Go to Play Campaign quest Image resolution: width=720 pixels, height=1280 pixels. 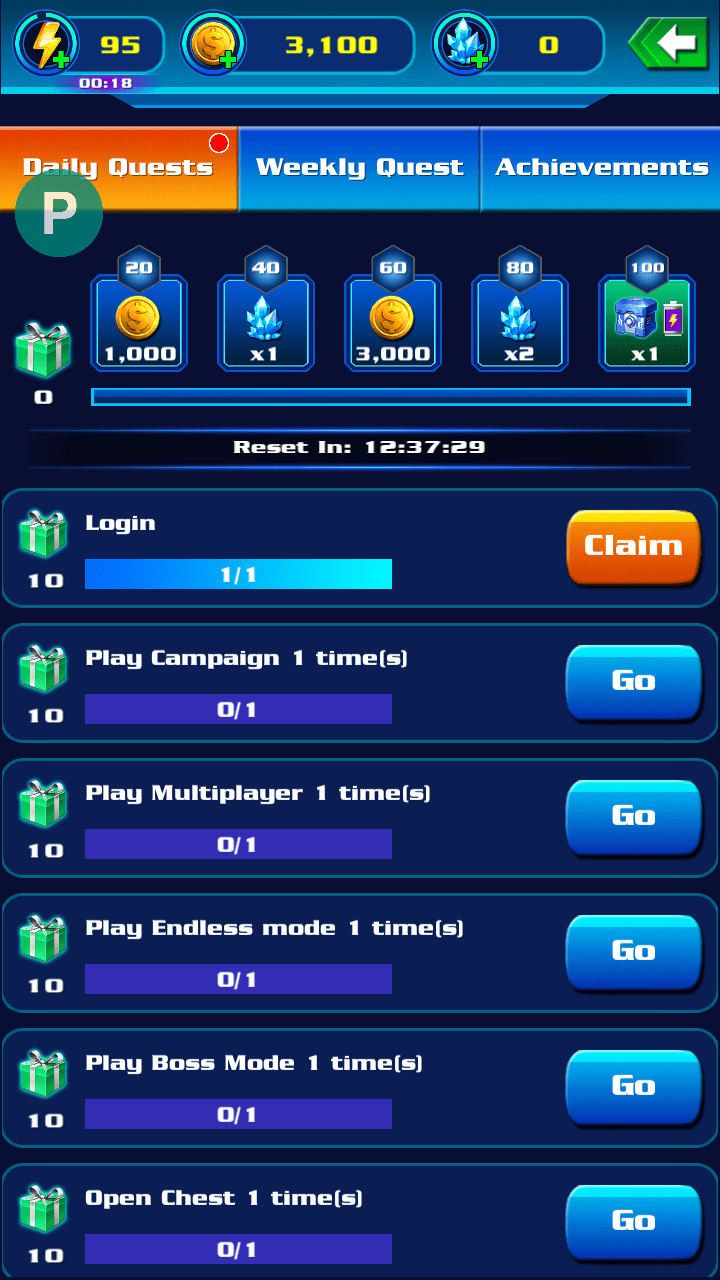[x=633, y=682]
